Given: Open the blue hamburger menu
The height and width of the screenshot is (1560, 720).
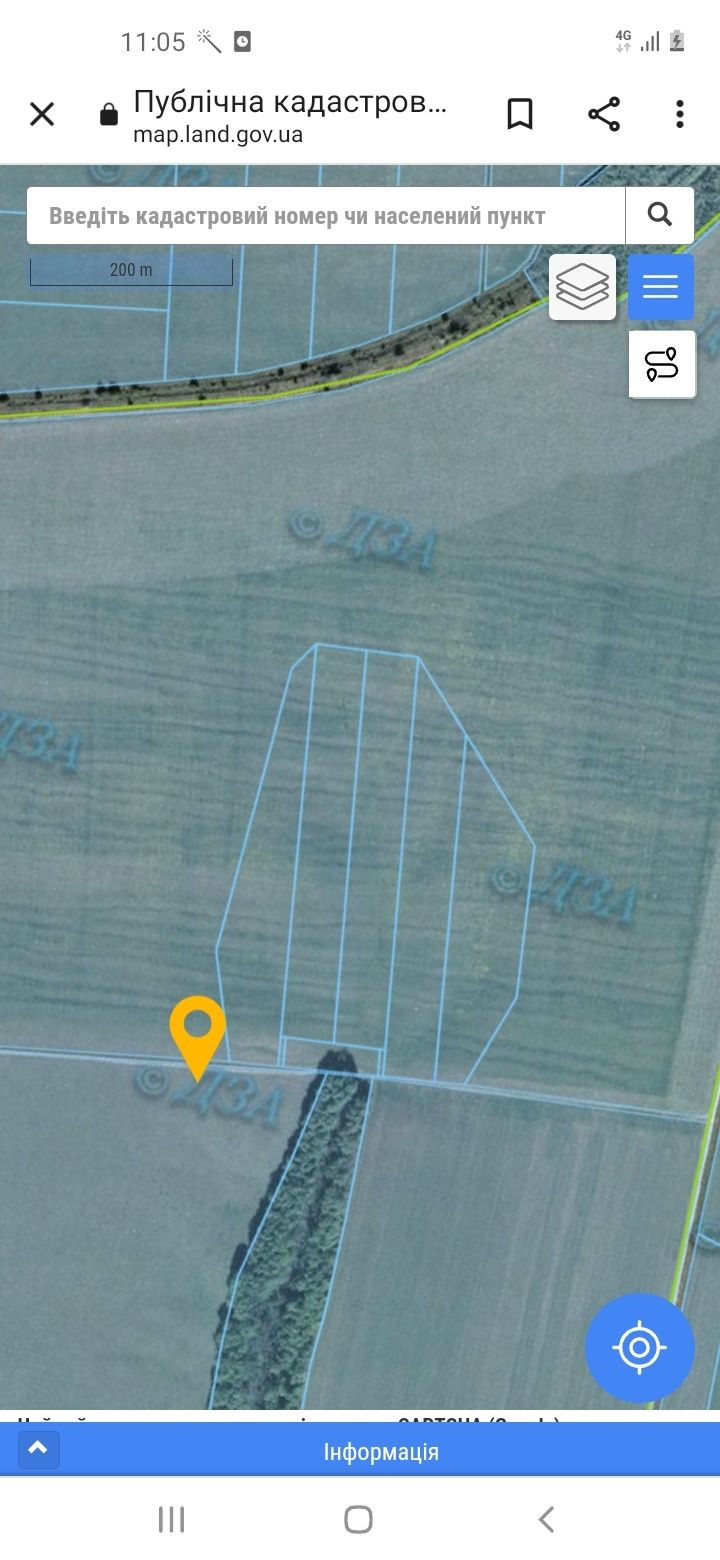Looking at the screenshot, I should pos(660,287).
